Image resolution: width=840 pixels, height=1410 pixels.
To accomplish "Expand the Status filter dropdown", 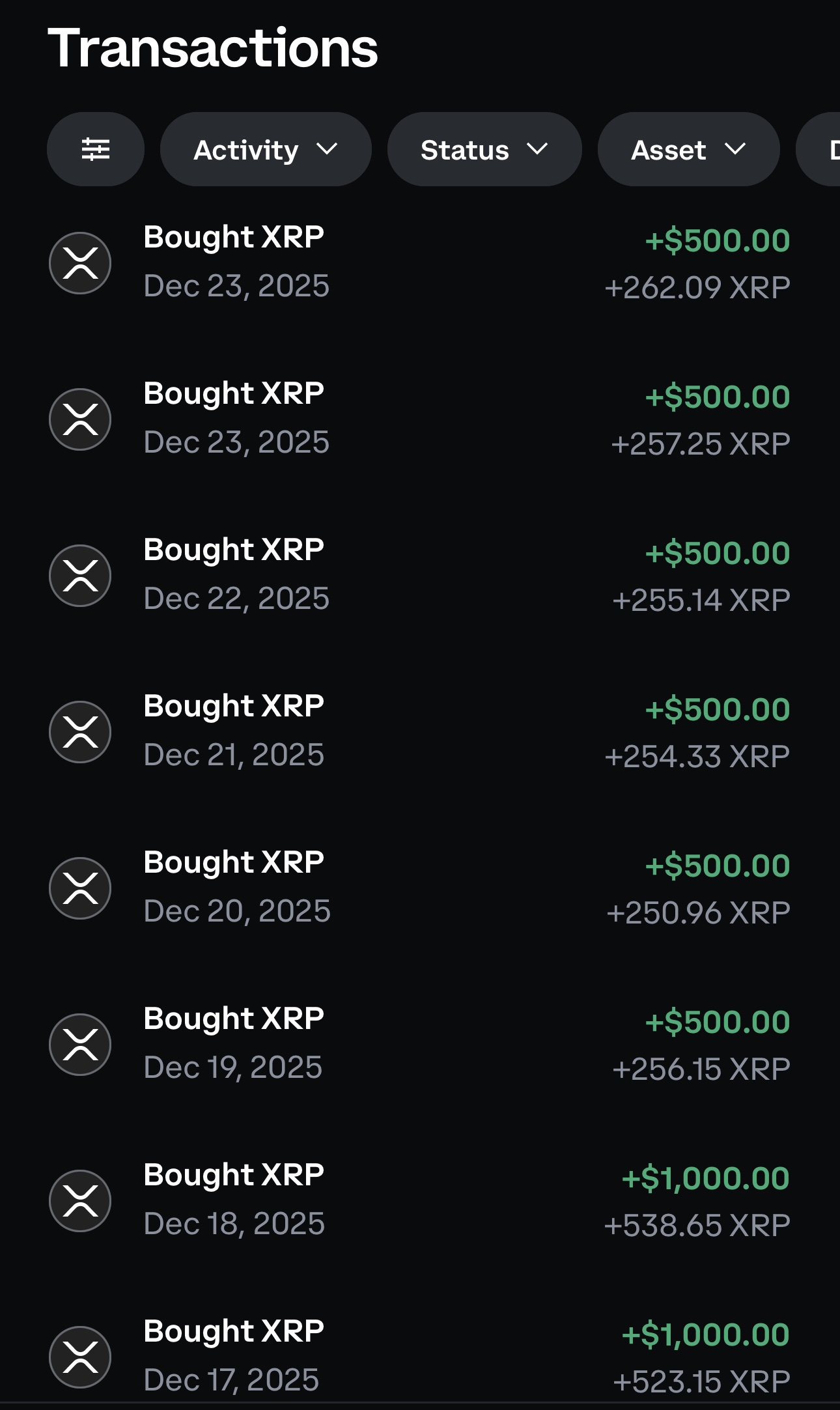I will [484, 150].
